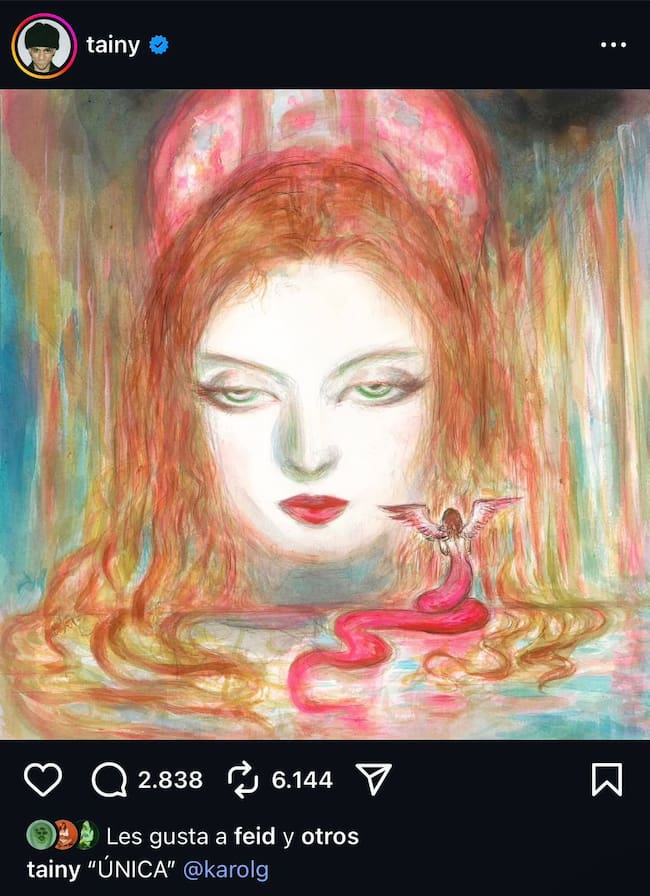Image resolution: width=650 pixels, height=896 pixels.
Task: Open the comments on this post
Action: pyautogui.click(x=108, y=779)
